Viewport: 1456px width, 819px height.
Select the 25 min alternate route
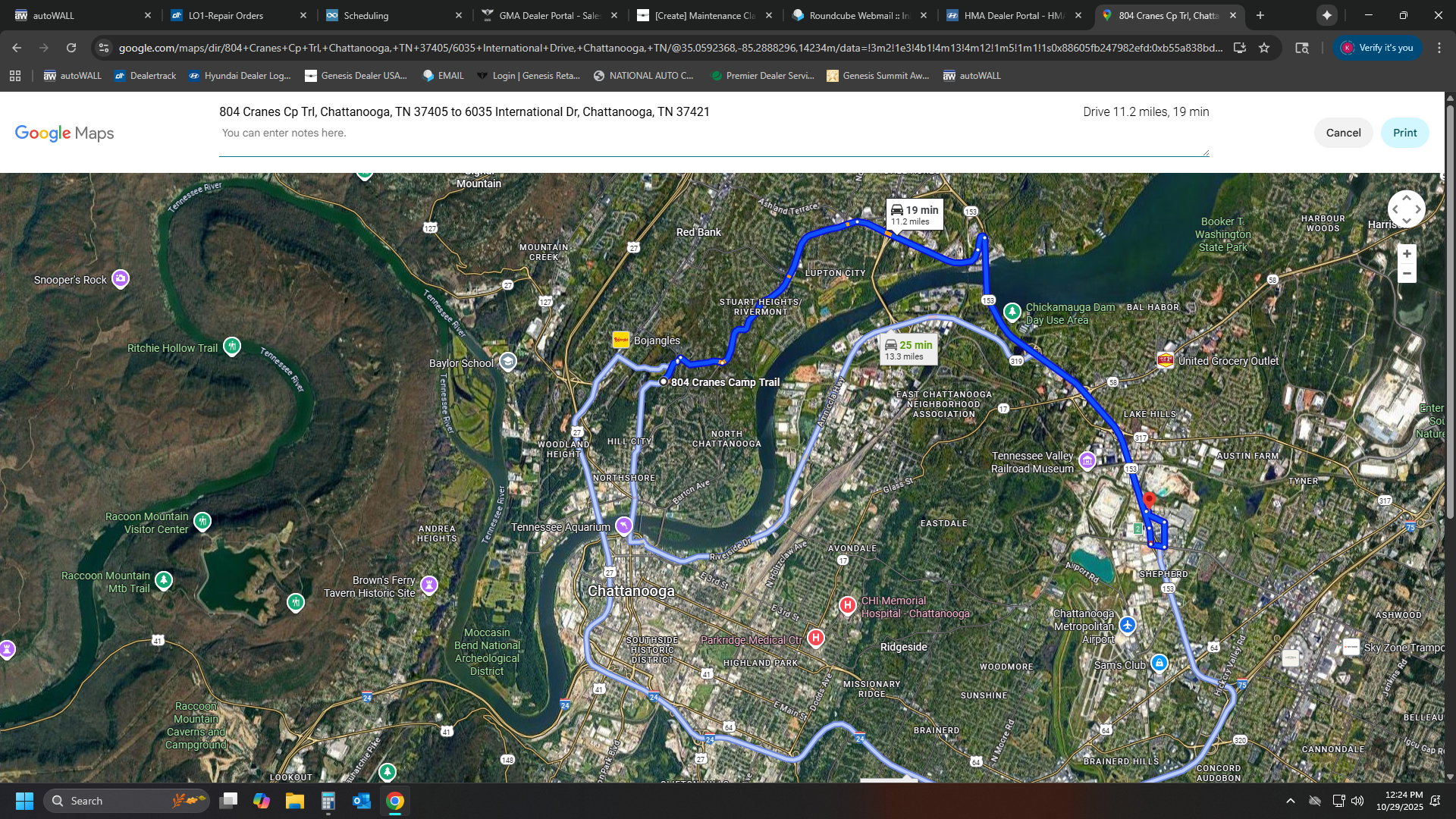[908, 350]
